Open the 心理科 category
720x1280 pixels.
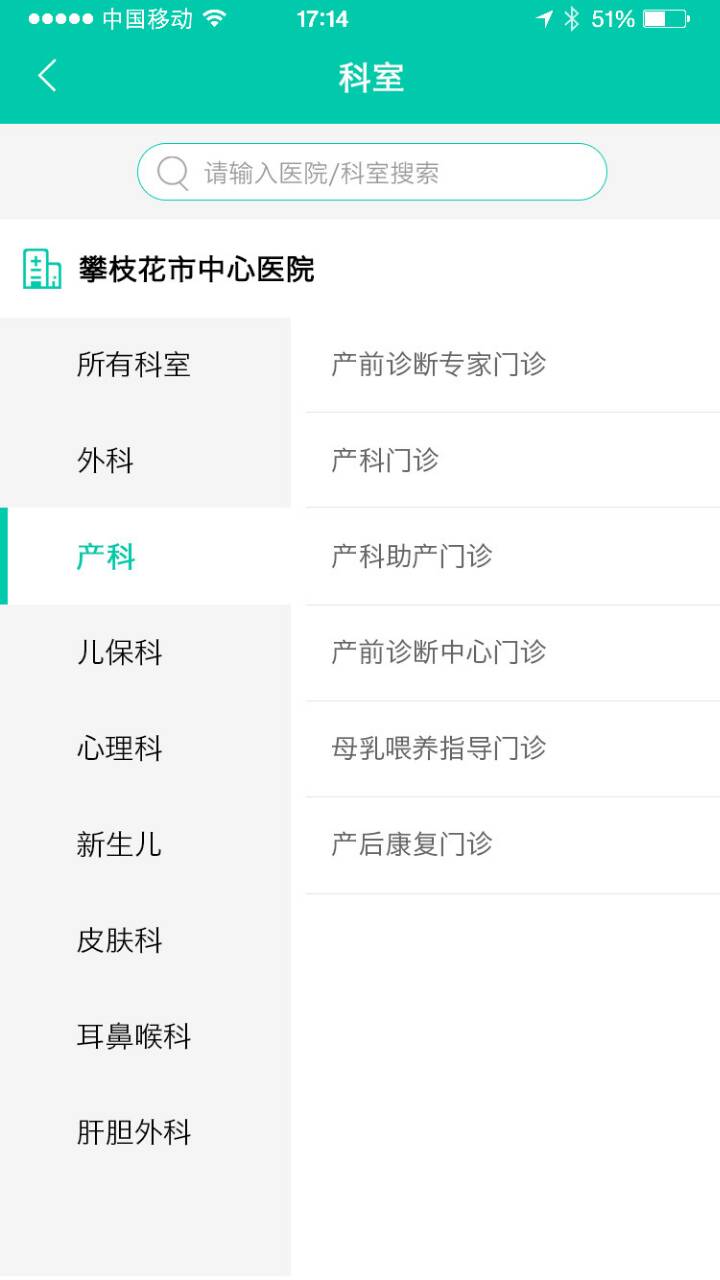[x=145, y=748]
